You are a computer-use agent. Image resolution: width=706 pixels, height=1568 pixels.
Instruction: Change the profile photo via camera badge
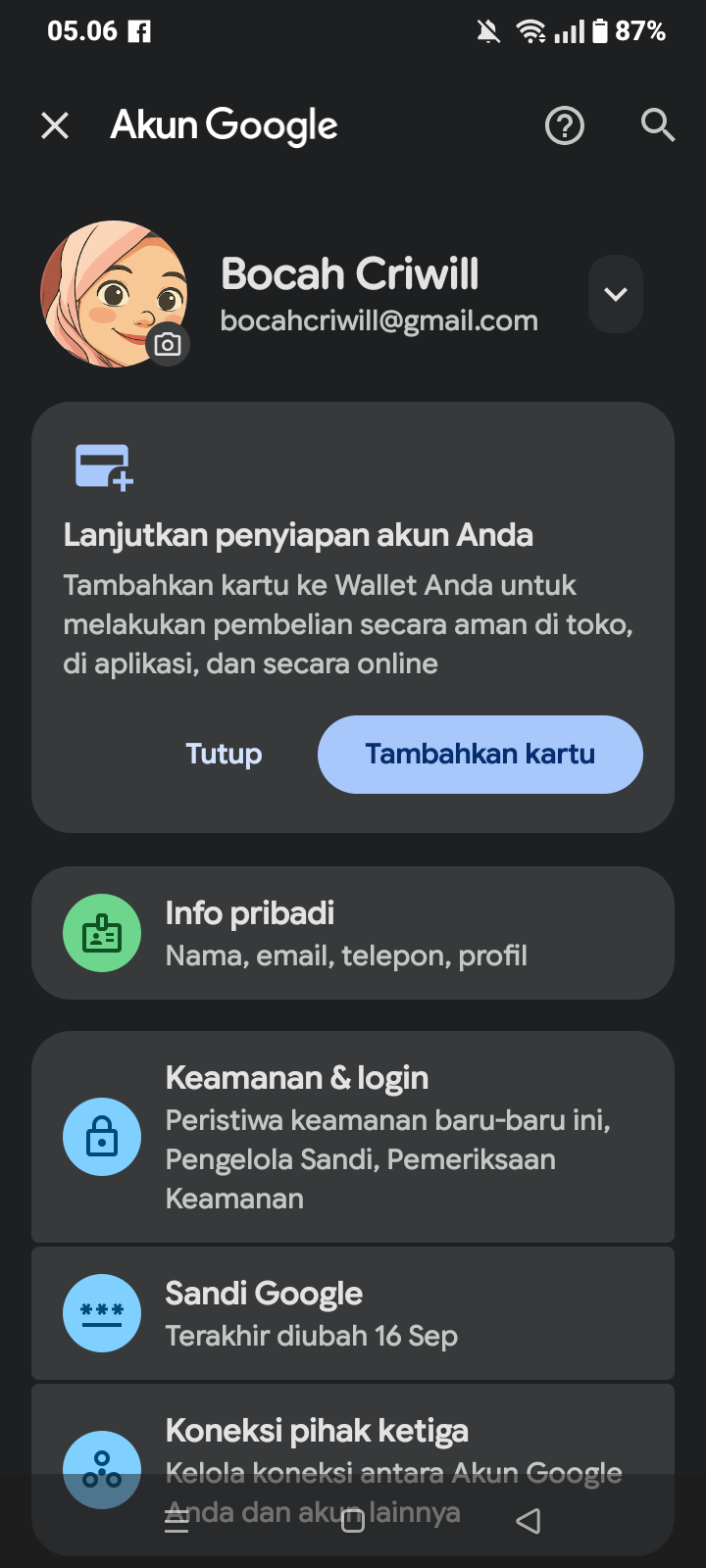tap(168, 344)
